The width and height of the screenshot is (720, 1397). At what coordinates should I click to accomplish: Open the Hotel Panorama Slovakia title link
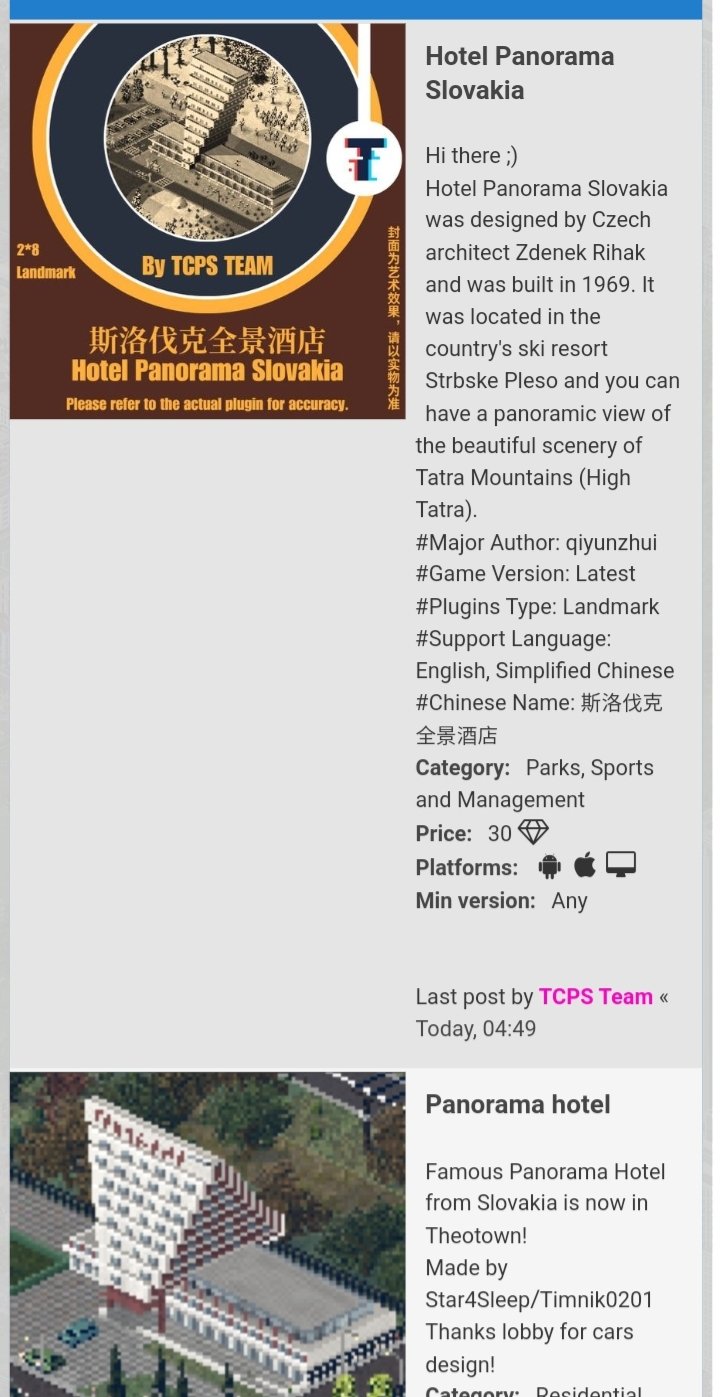pos(520,73)
